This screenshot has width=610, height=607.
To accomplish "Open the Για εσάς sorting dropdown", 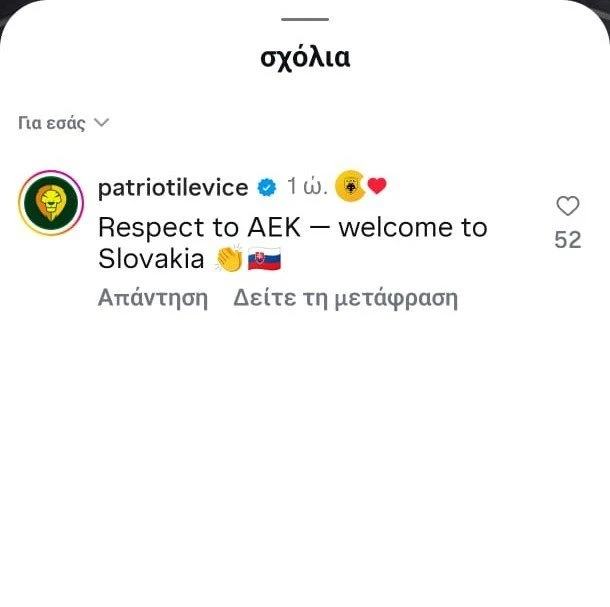I will pos(63,123).
